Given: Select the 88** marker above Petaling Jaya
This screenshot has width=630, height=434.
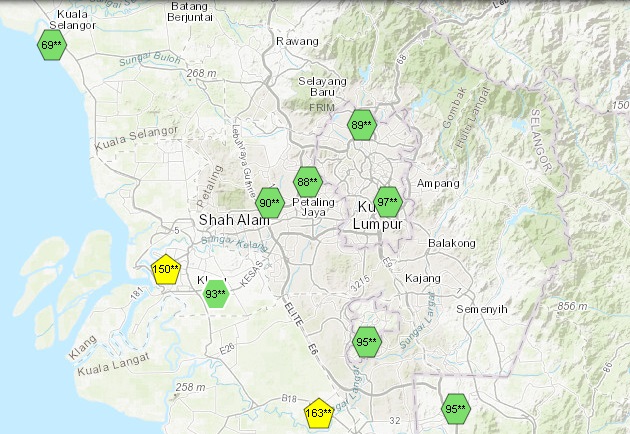Looking at the screenshot, I should pyautogui.click(x=308, y=182).
